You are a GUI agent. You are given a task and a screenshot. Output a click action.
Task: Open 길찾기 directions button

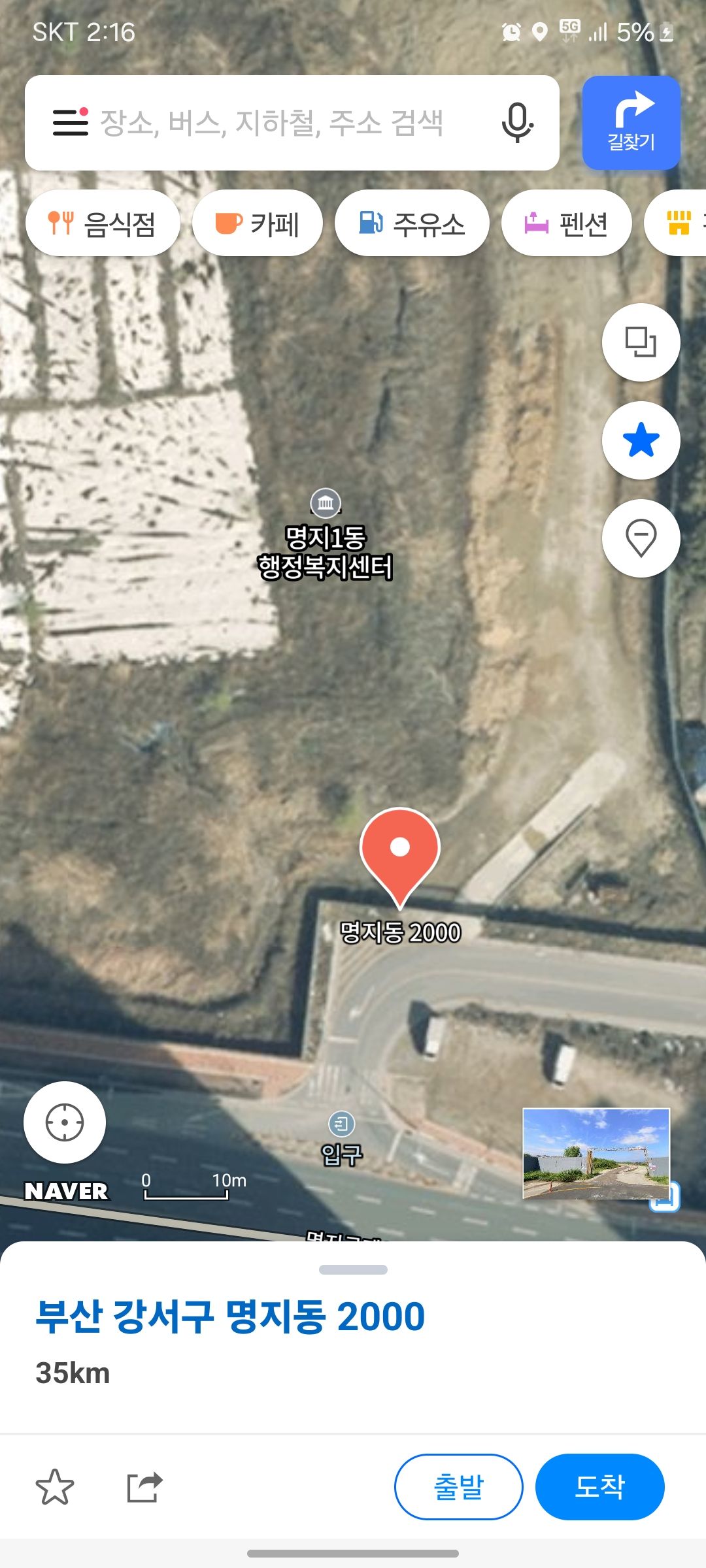(631, 123)
